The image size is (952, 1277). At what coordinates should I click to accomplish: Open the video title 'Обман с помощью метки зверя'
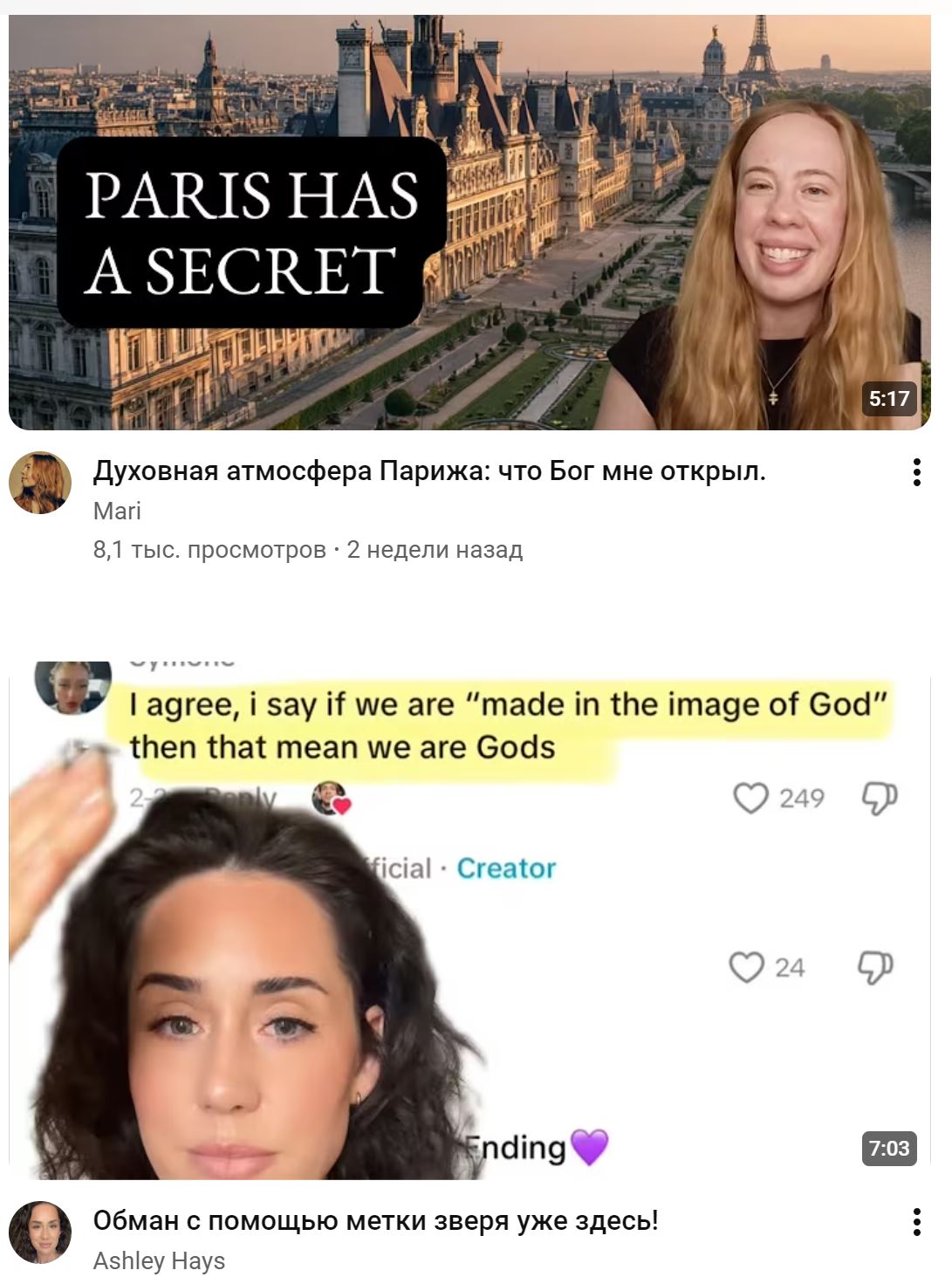tap(375, 1220)
